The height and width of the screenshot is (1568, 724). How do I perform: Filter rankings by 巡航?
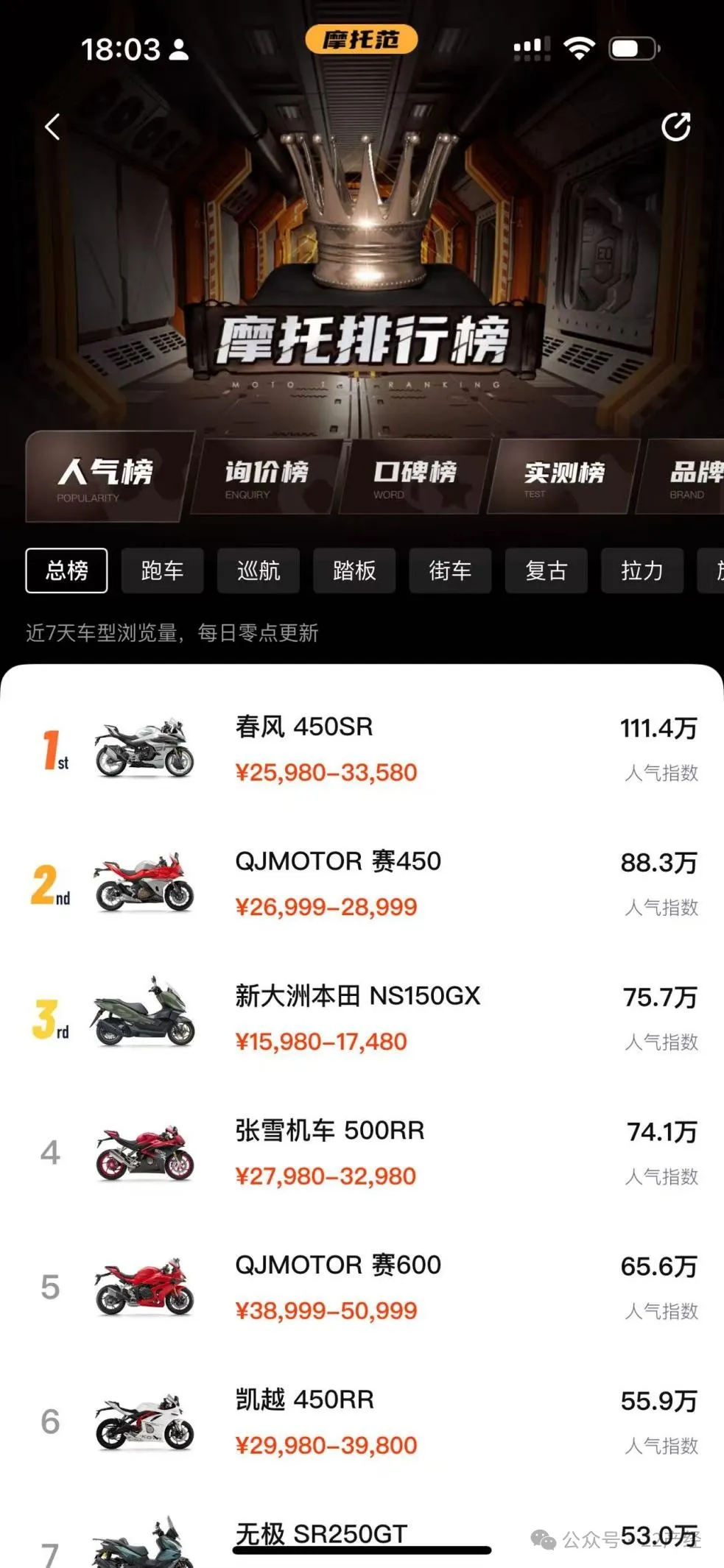click(258, 571)
